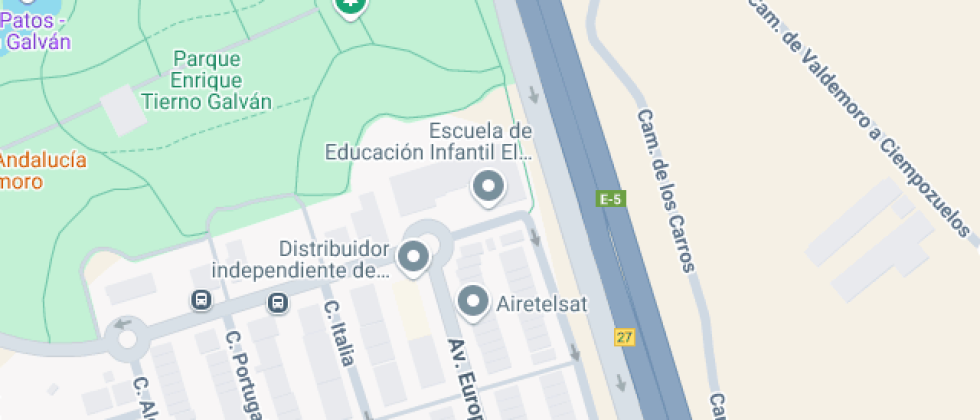
Task: Open the Escuela de Educación Infantil map pin
Action: pyautogui.click(x=488, y=186)
